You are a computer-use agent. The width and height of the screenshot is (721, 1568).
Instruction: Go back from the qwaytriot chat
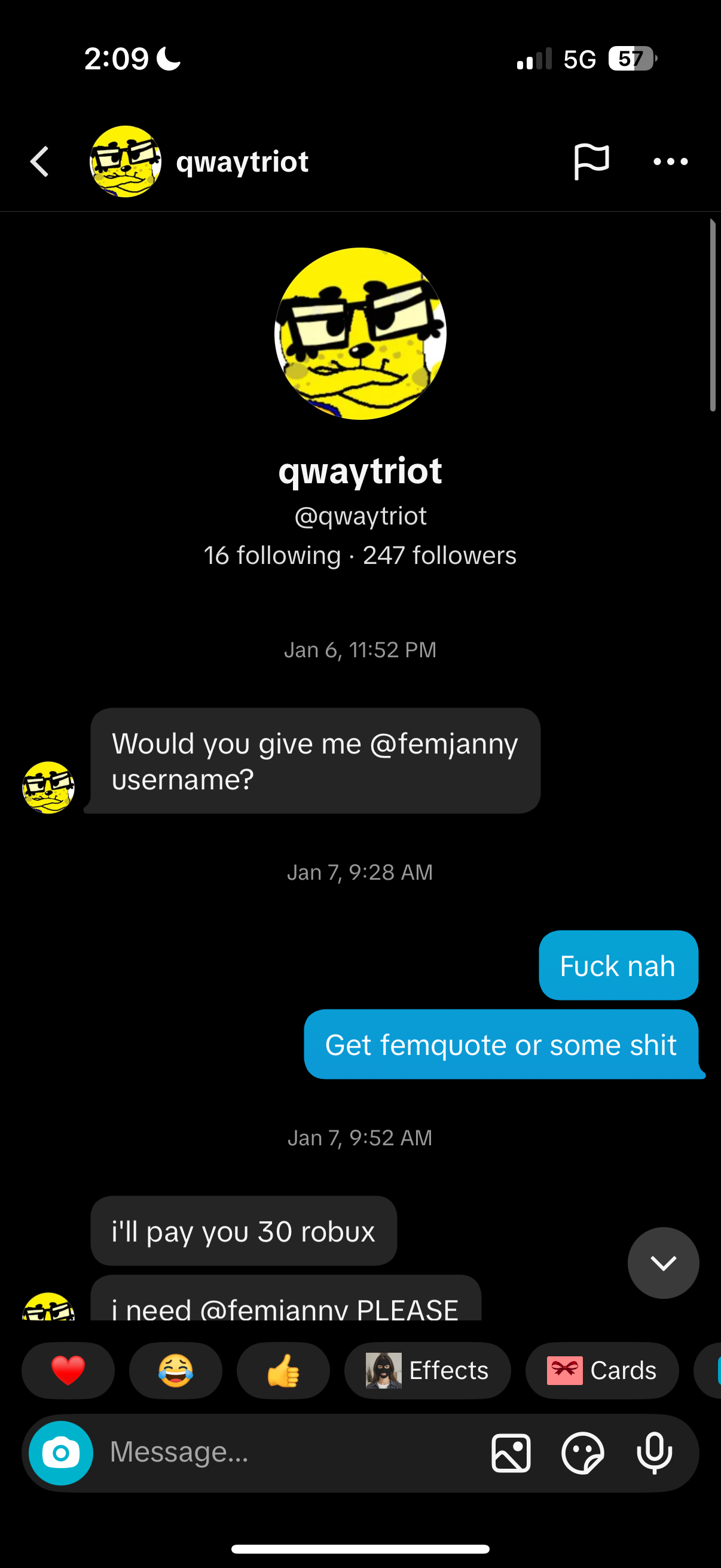(40, 162)
